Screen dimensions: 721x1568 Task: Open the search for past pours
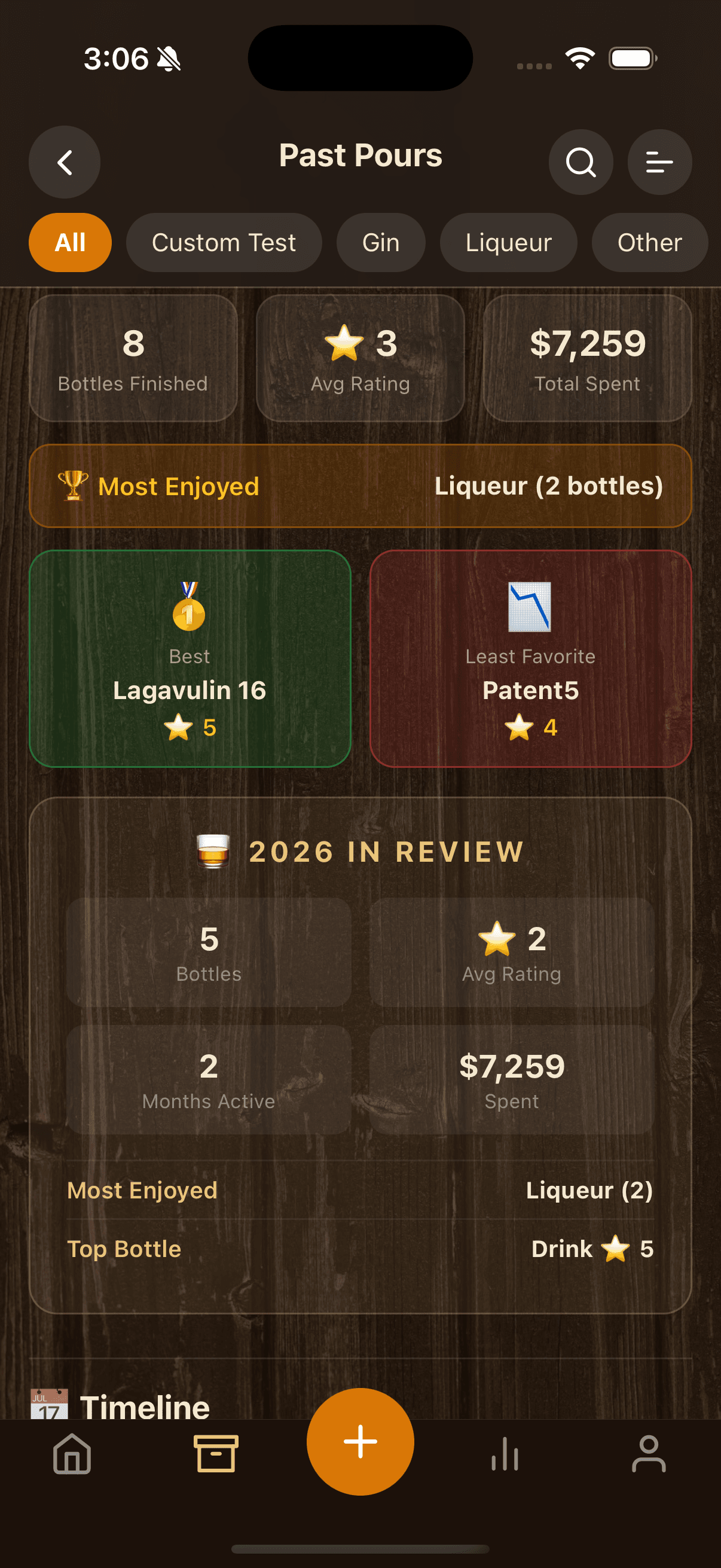click(580, 163)
